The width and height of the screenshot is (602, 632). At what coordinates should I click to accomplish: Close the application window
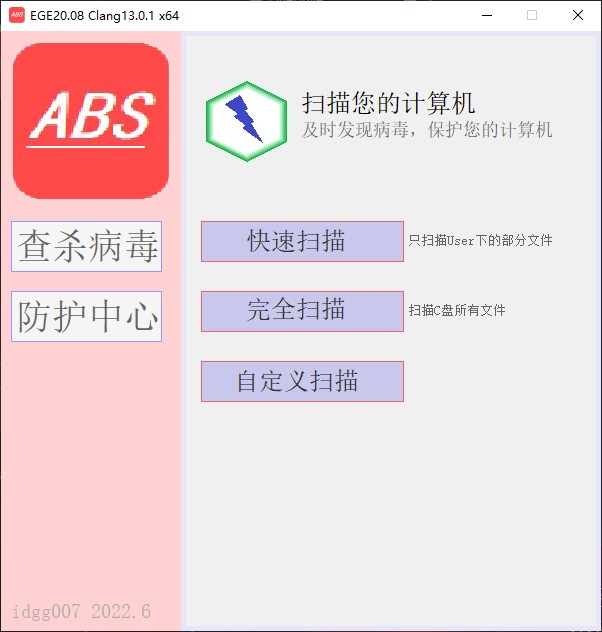coord(578,15)
